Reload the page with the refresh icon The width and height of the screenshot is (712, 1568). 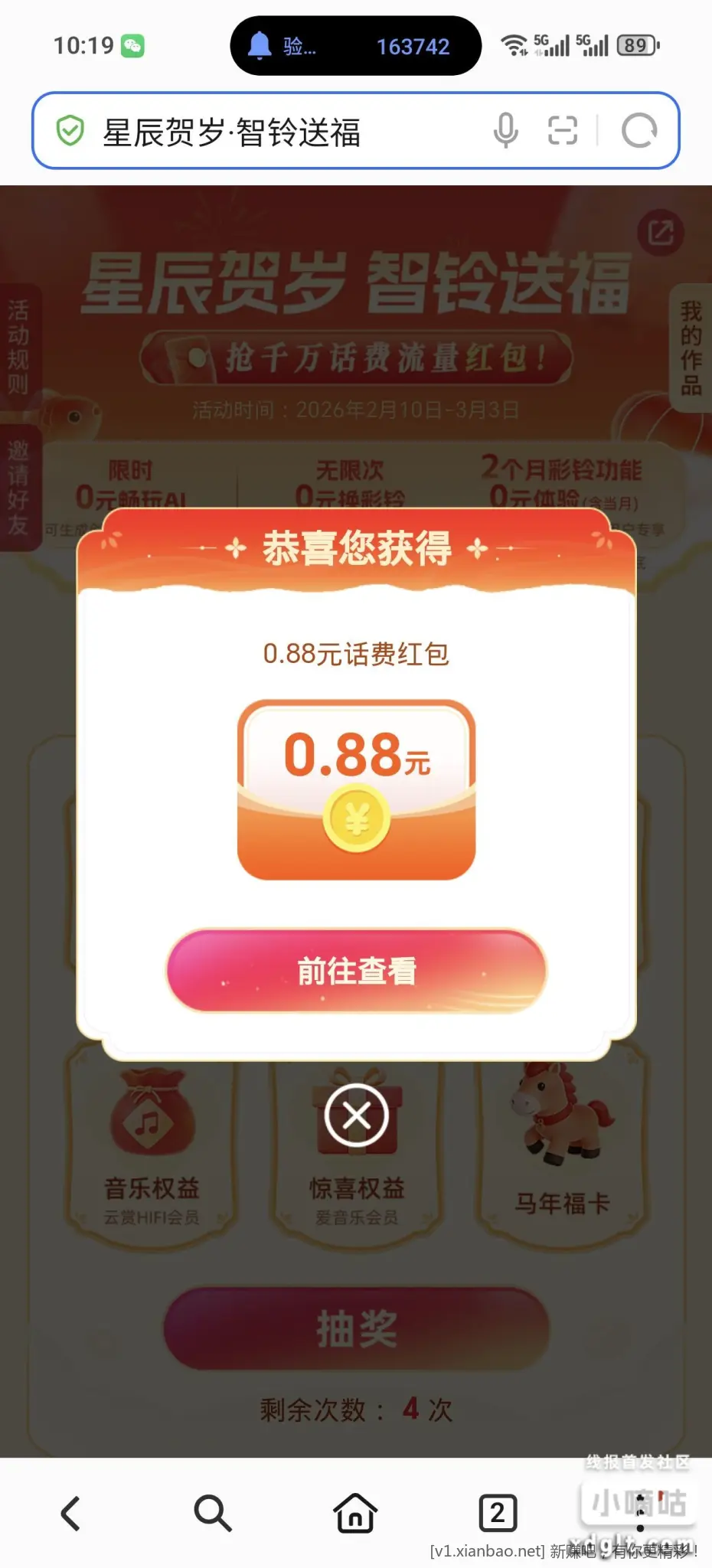pyautogui.click(x=639, y=130)
